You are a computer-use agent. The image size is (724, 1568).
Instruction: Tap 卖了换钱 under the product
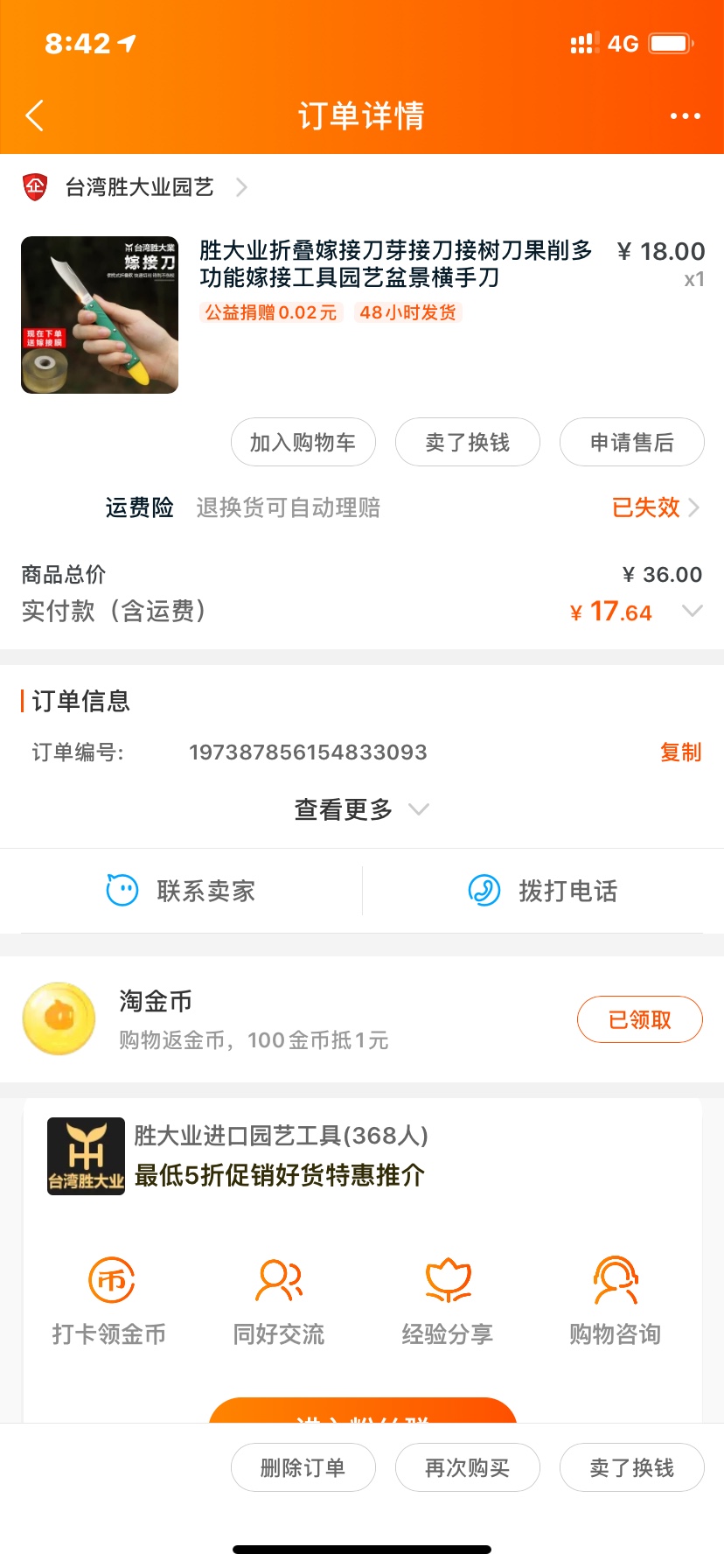pyautogui.click(x=467, y=443)
